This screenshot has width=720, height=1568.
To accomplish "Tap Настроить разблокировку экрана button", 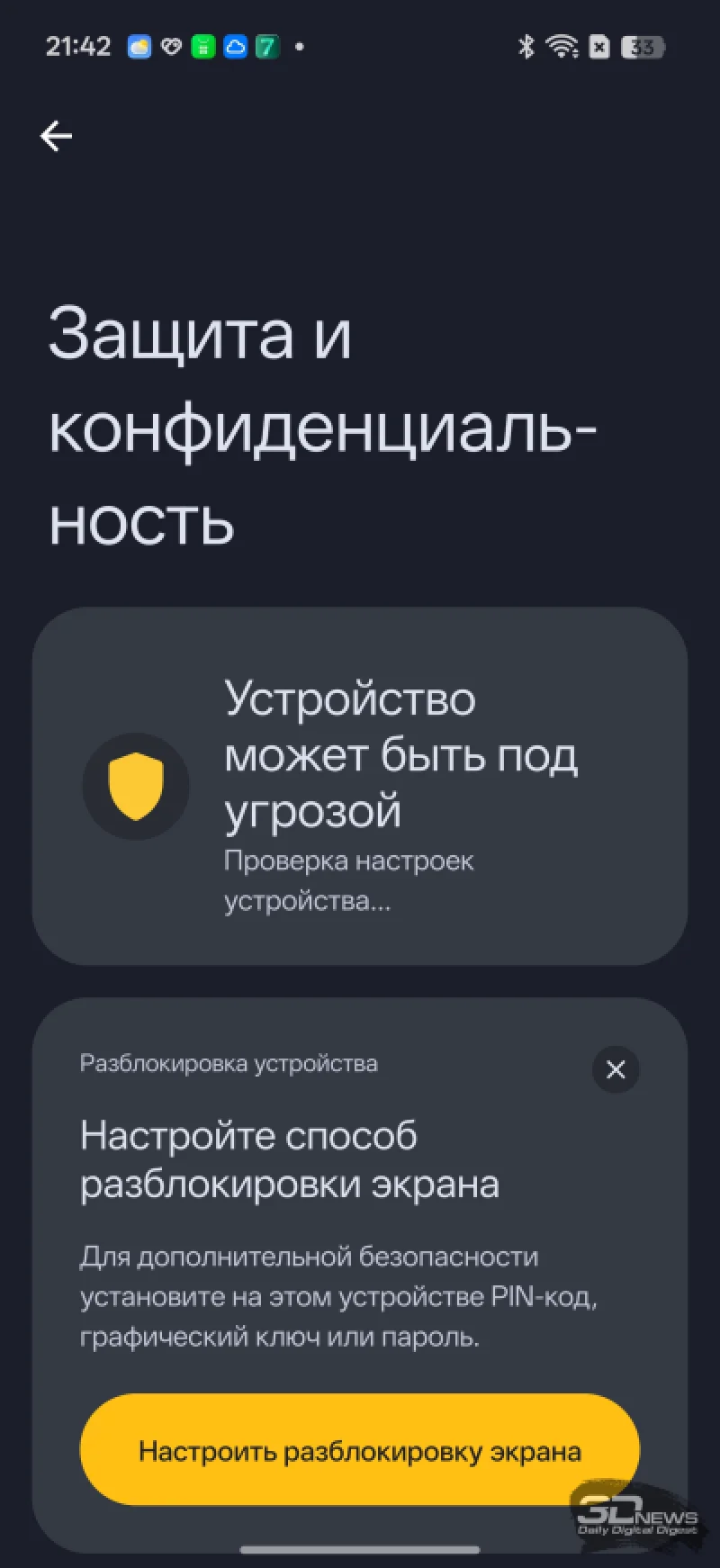I will (359, 1450).
